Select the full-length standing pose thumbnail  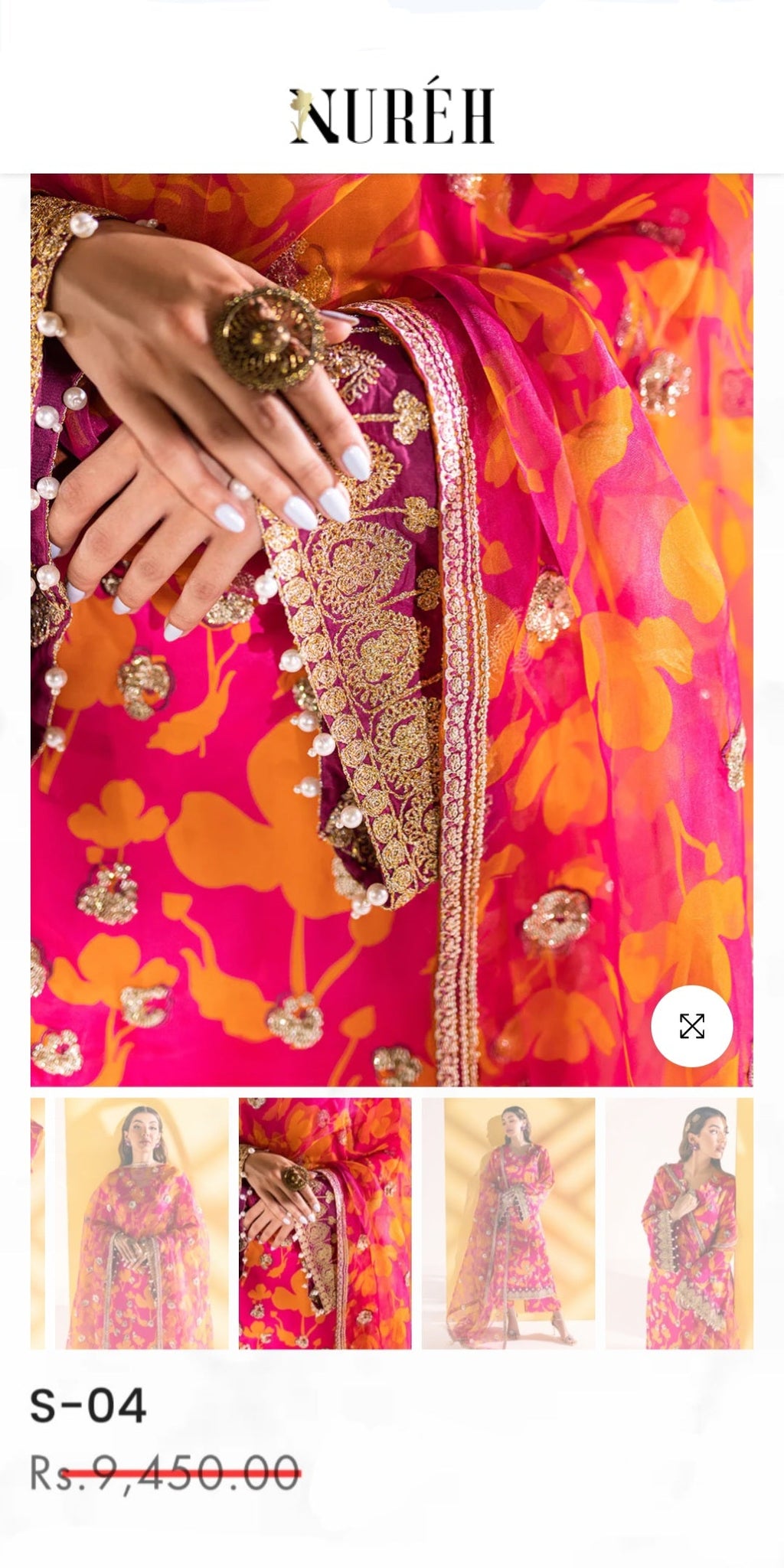click(508, 1223)
